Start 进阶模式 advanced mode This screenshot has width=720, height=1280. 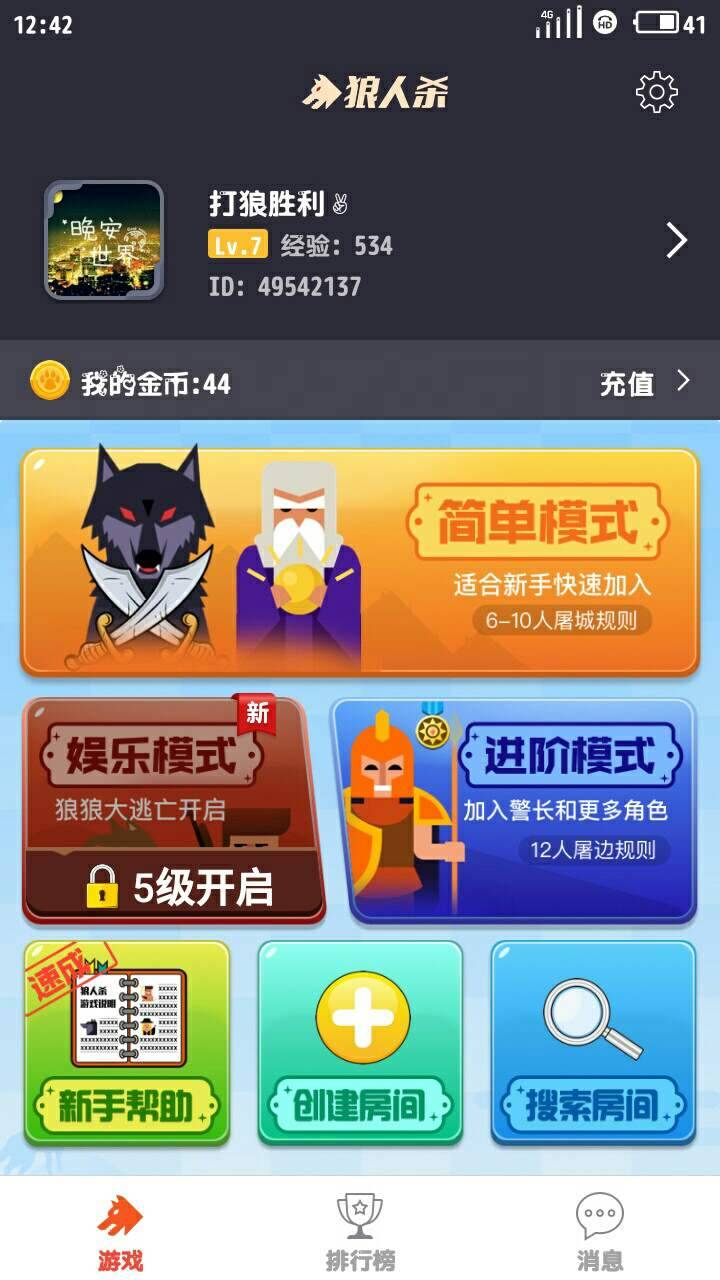(x=514, y=810)
